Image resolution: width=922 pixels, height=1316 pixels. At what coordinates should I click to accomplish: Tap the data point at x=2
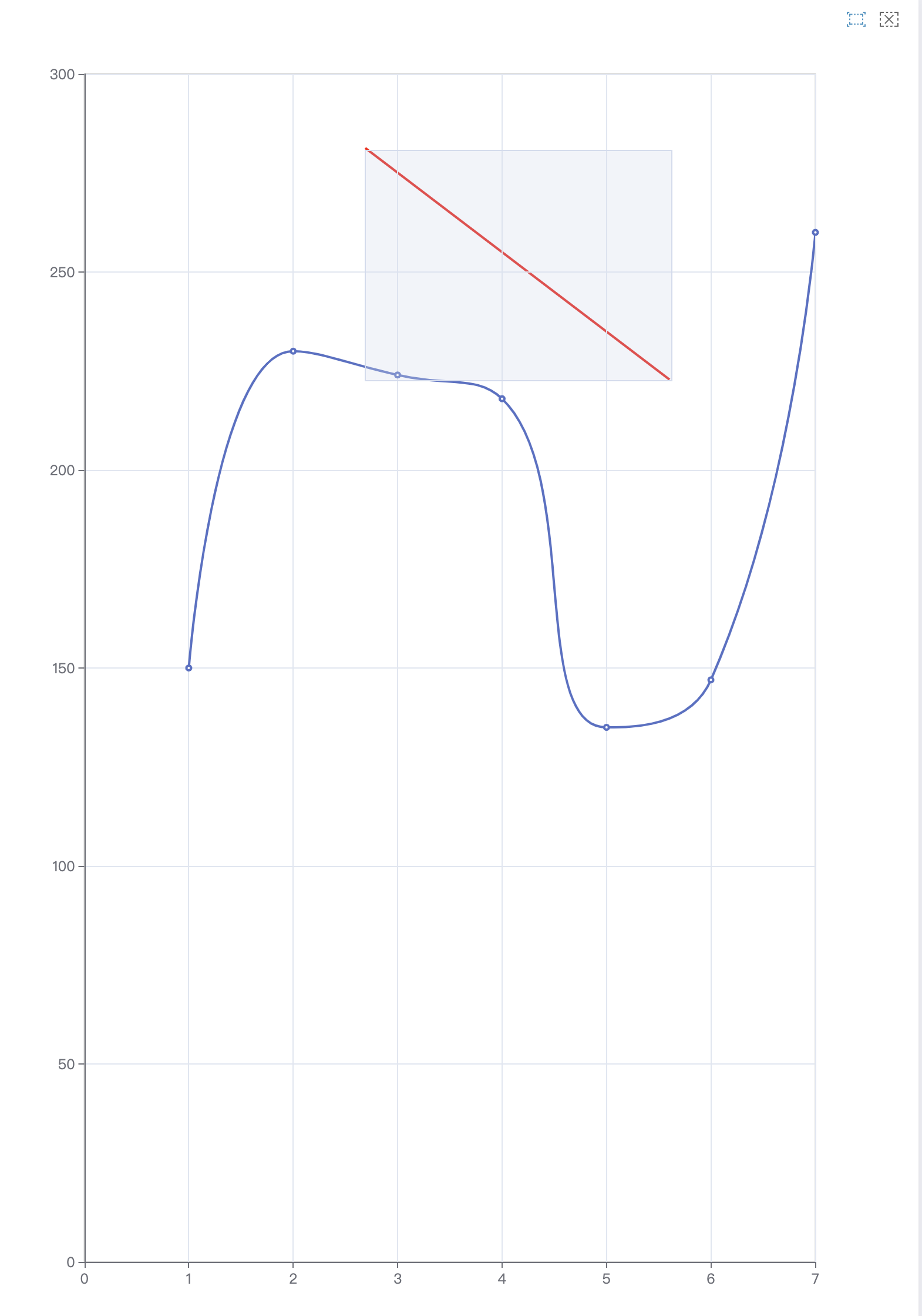(293, 351)
